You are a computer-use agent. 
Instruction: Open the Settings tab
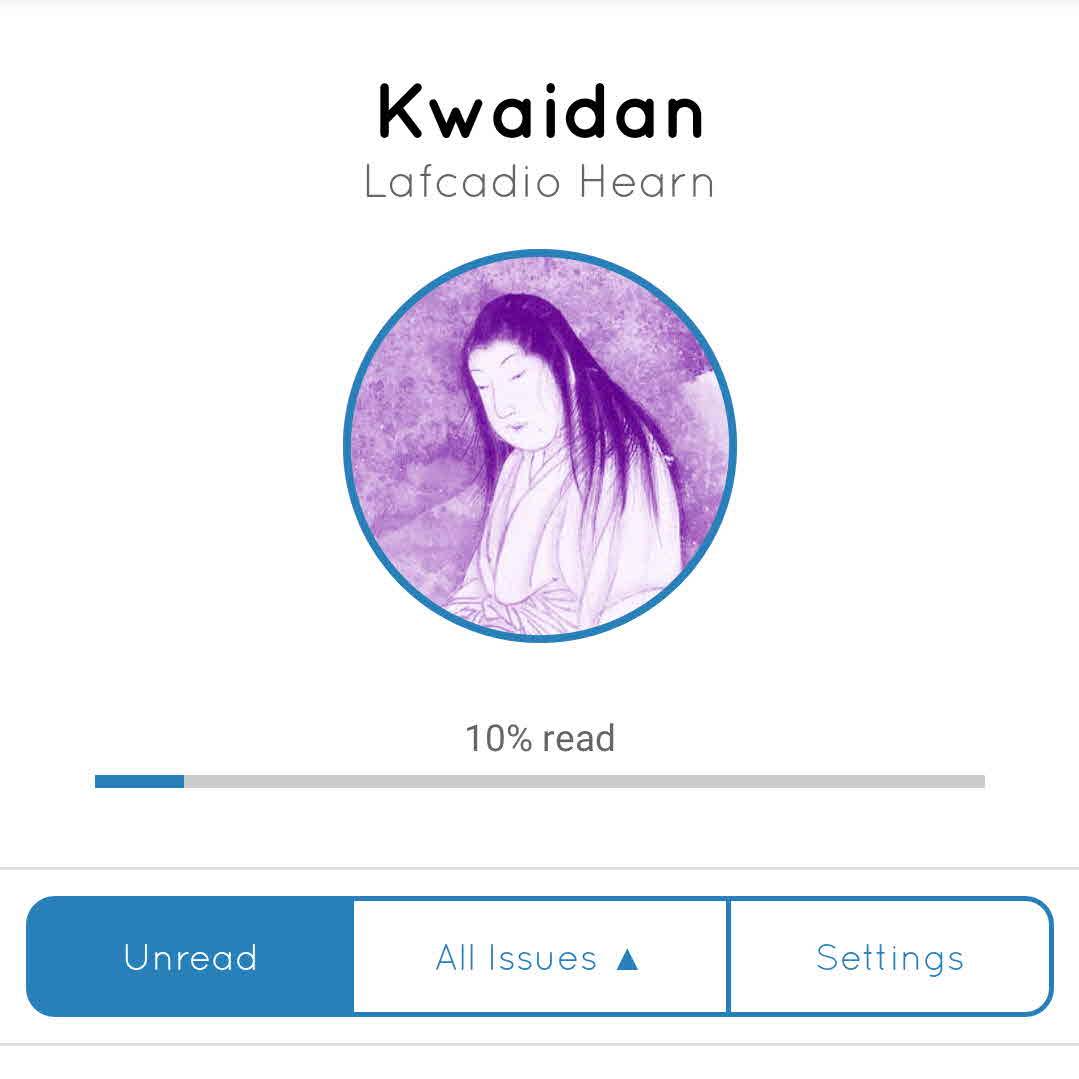pos(890,957)
